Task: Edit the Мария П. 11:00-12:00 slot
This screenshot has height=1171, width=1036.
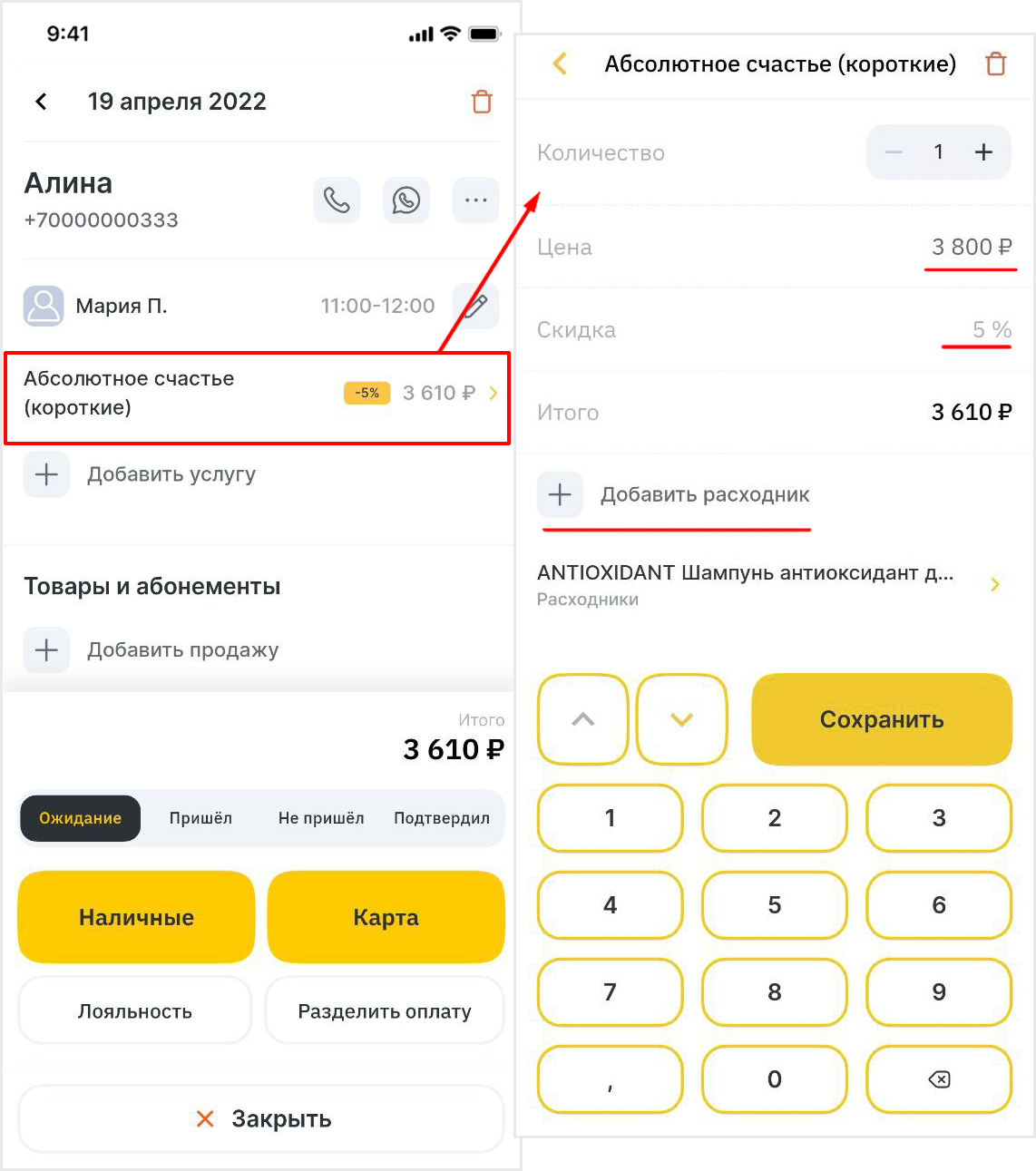Action: pos(475,306)
